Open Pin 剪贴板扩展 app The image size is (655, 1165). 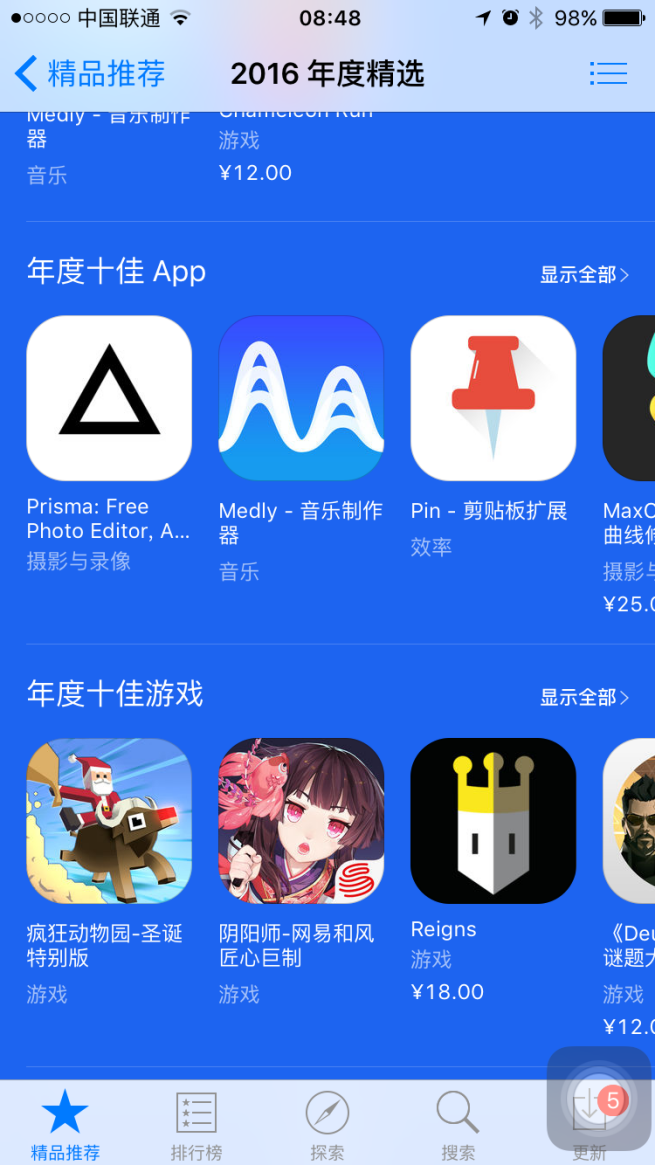click(493, 398)
